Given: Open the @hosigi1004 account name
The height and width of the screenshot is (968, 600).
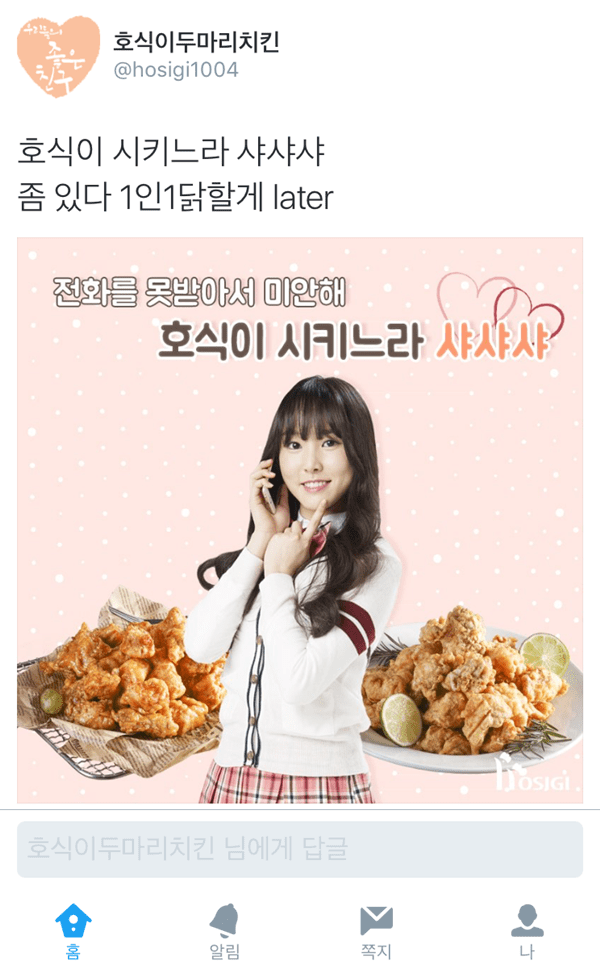Looking at the screenshot, I should (176, 71).
